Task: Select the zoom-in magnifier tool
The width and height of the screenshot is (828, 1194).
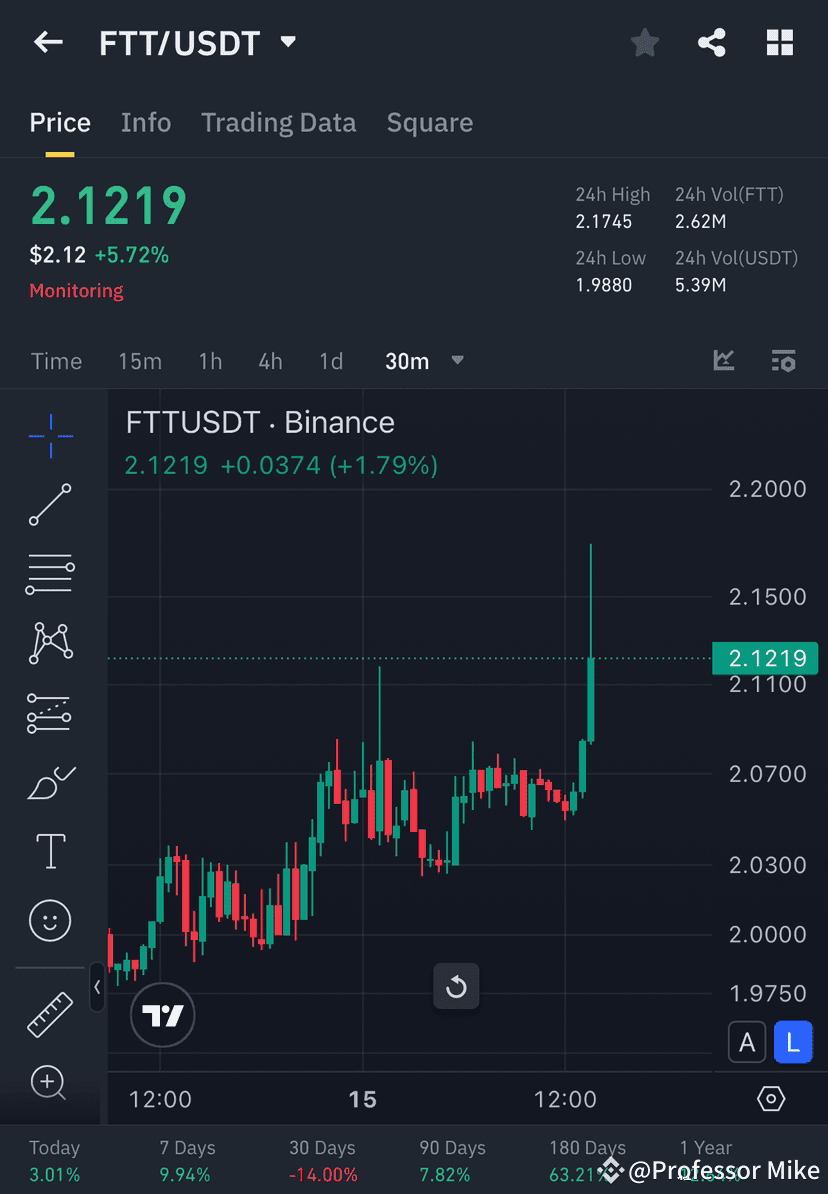Action: (x=50, y=1083)
